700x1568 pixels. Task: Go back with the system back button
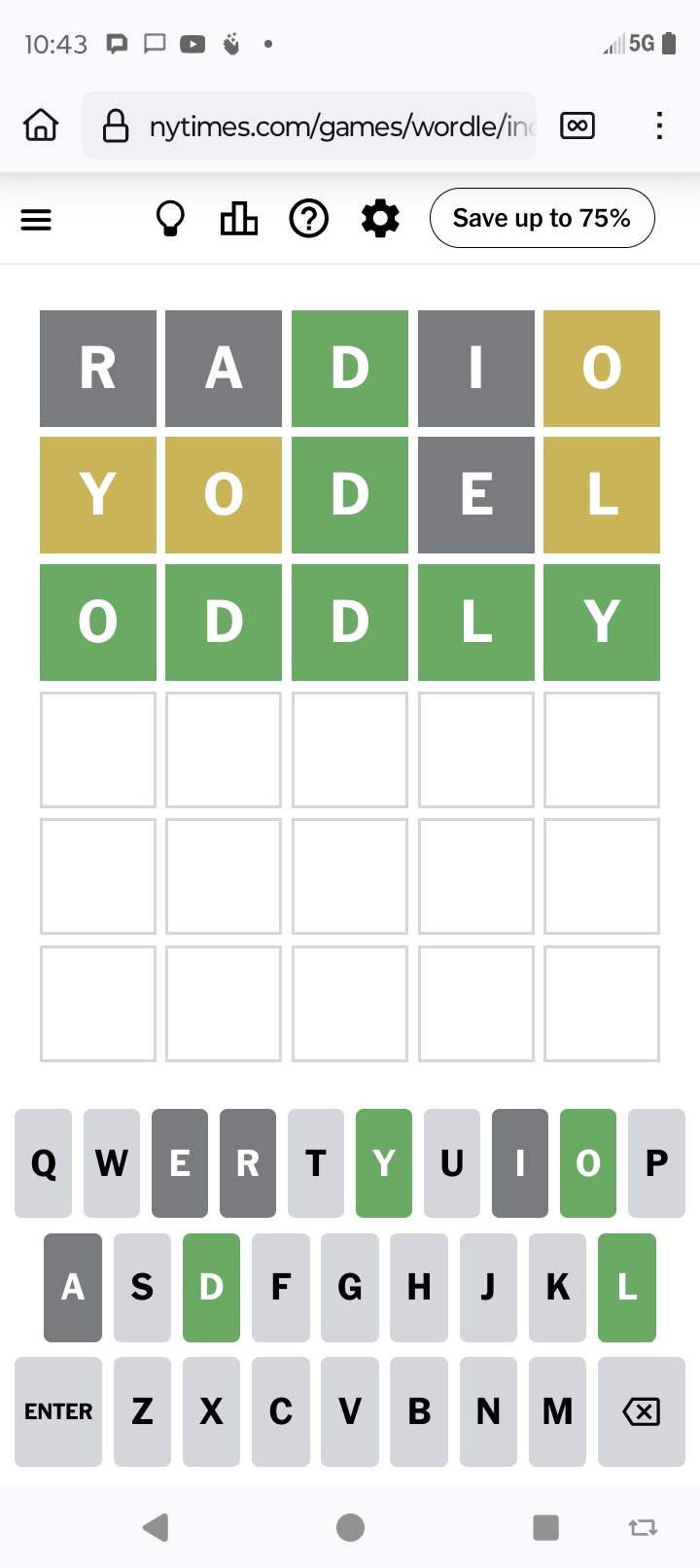pyautogui.click(x=156, y=1527)
